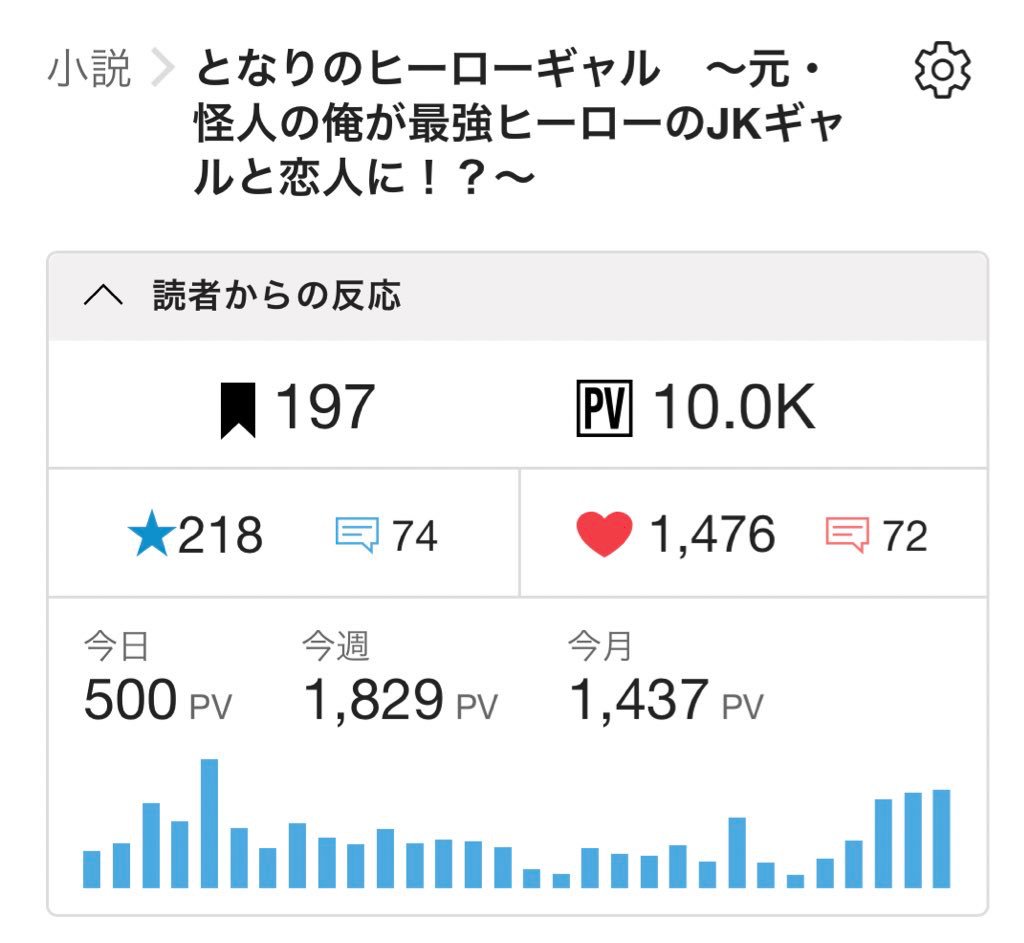Open the 1,476 heart reactions

click(676, 535)
